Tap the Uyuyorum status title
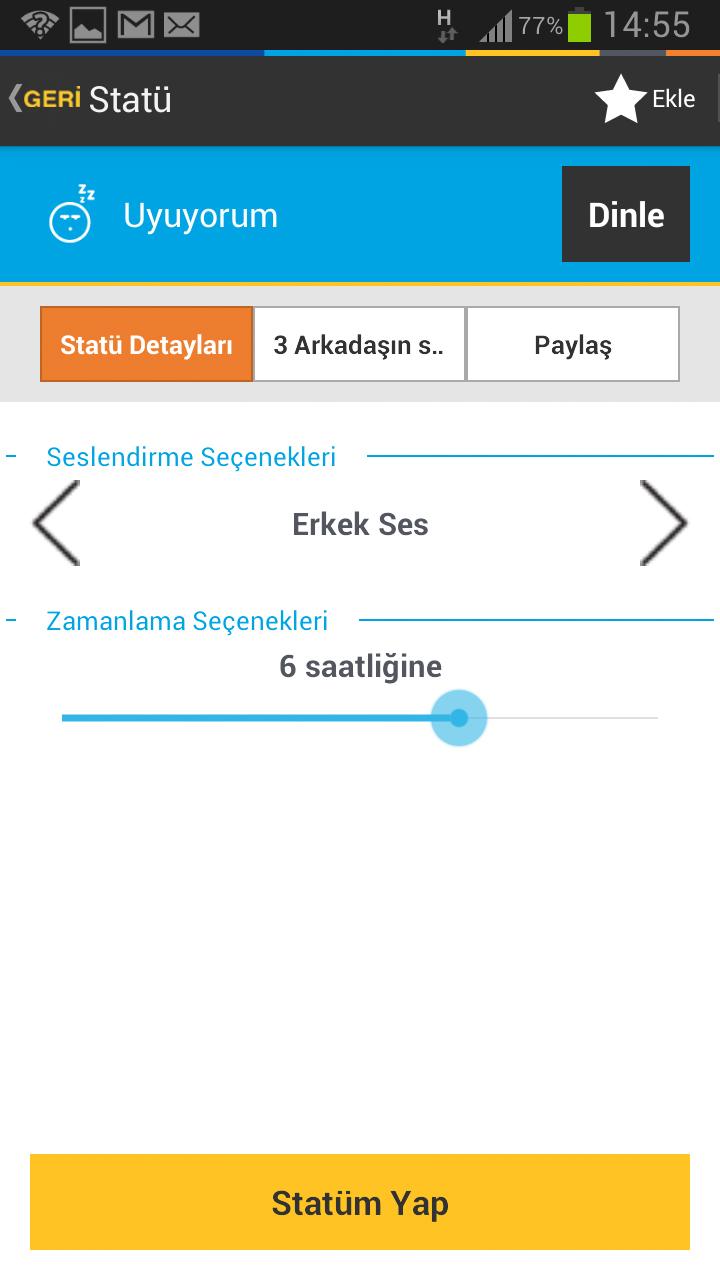Image resolution: width=720 pixels, height=1280 pixels. pos(200,215)
